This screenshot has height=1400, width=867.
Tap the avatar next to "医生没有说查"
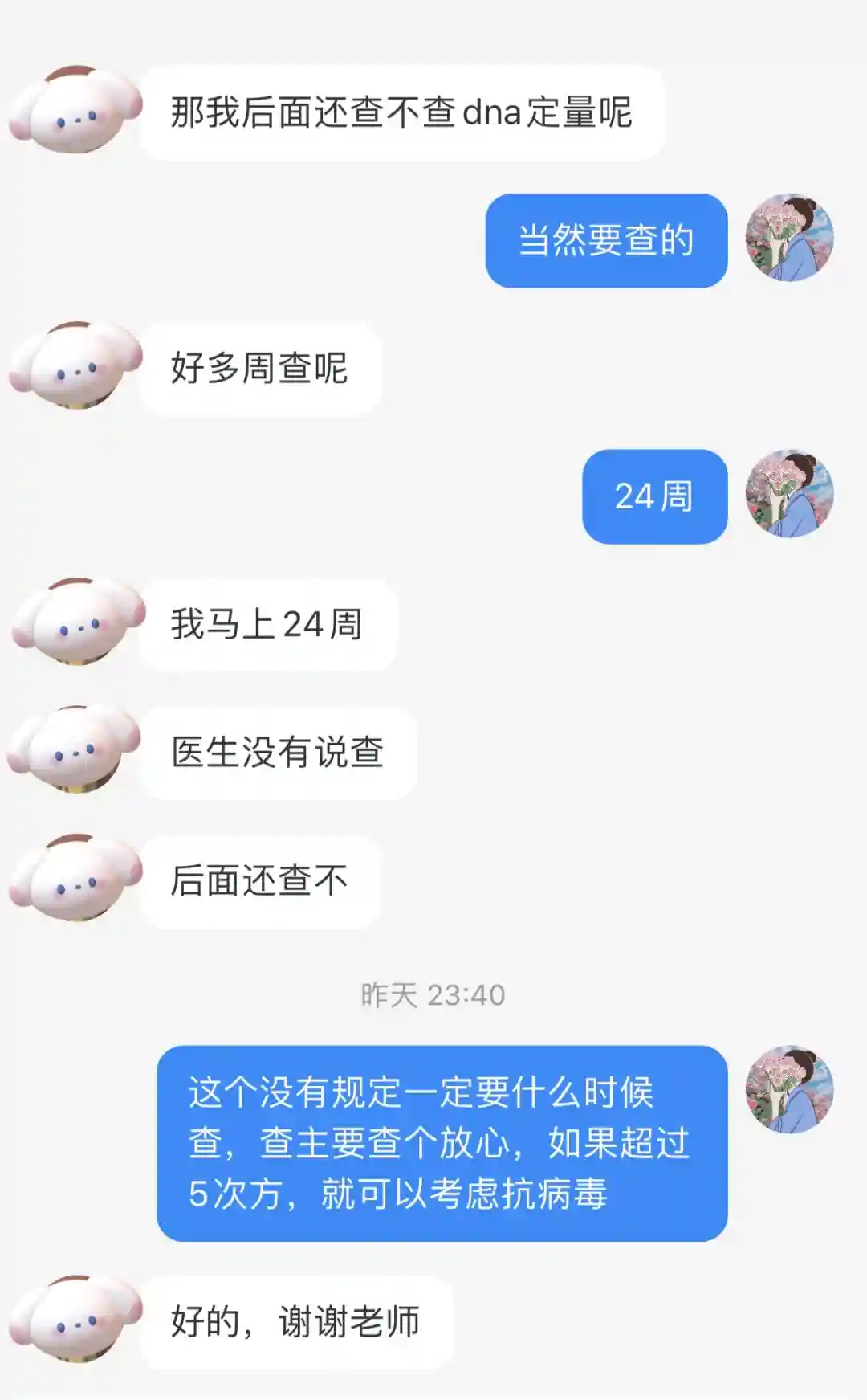(75, 750)
